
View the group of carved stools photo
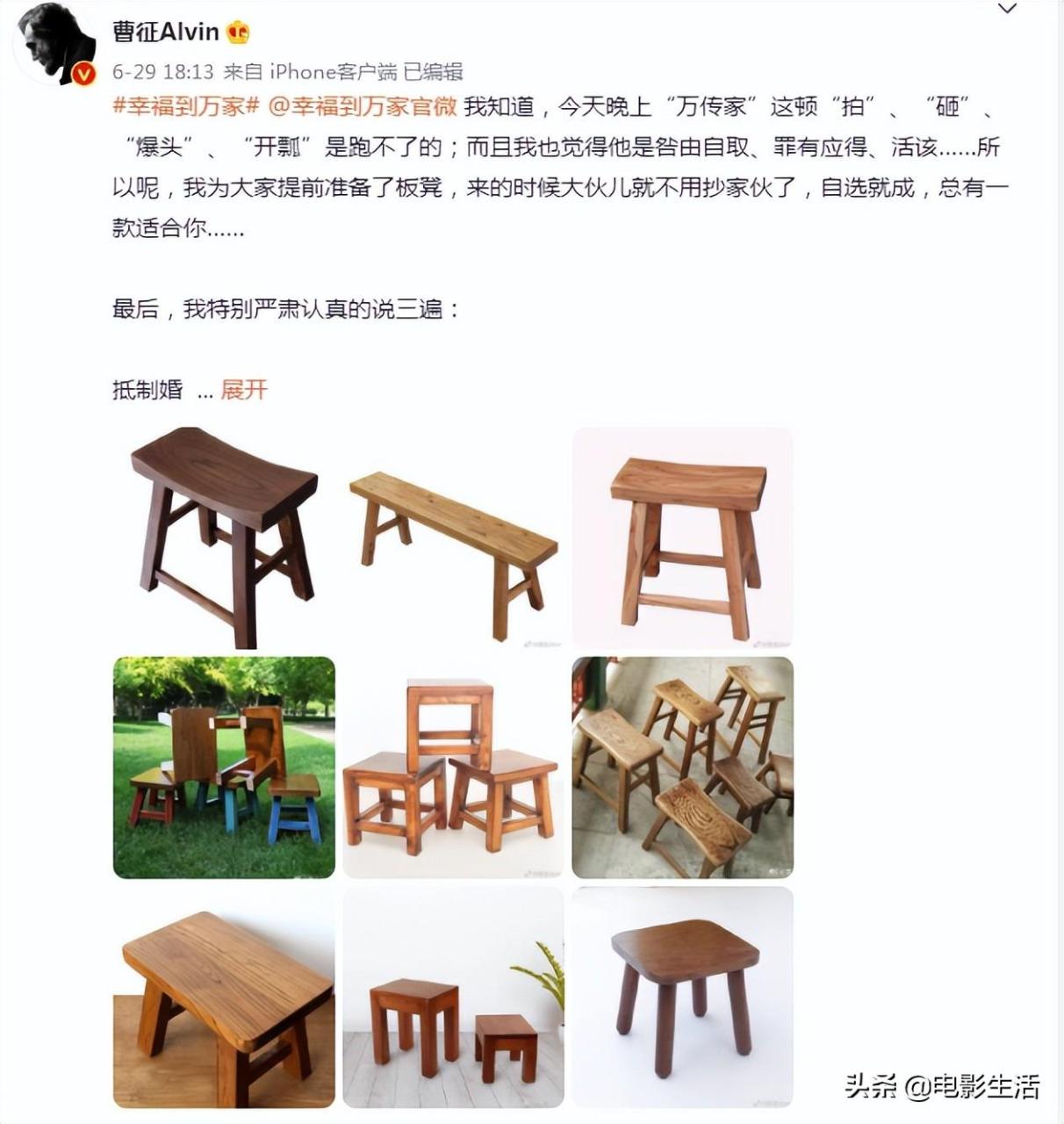(682, 767)
